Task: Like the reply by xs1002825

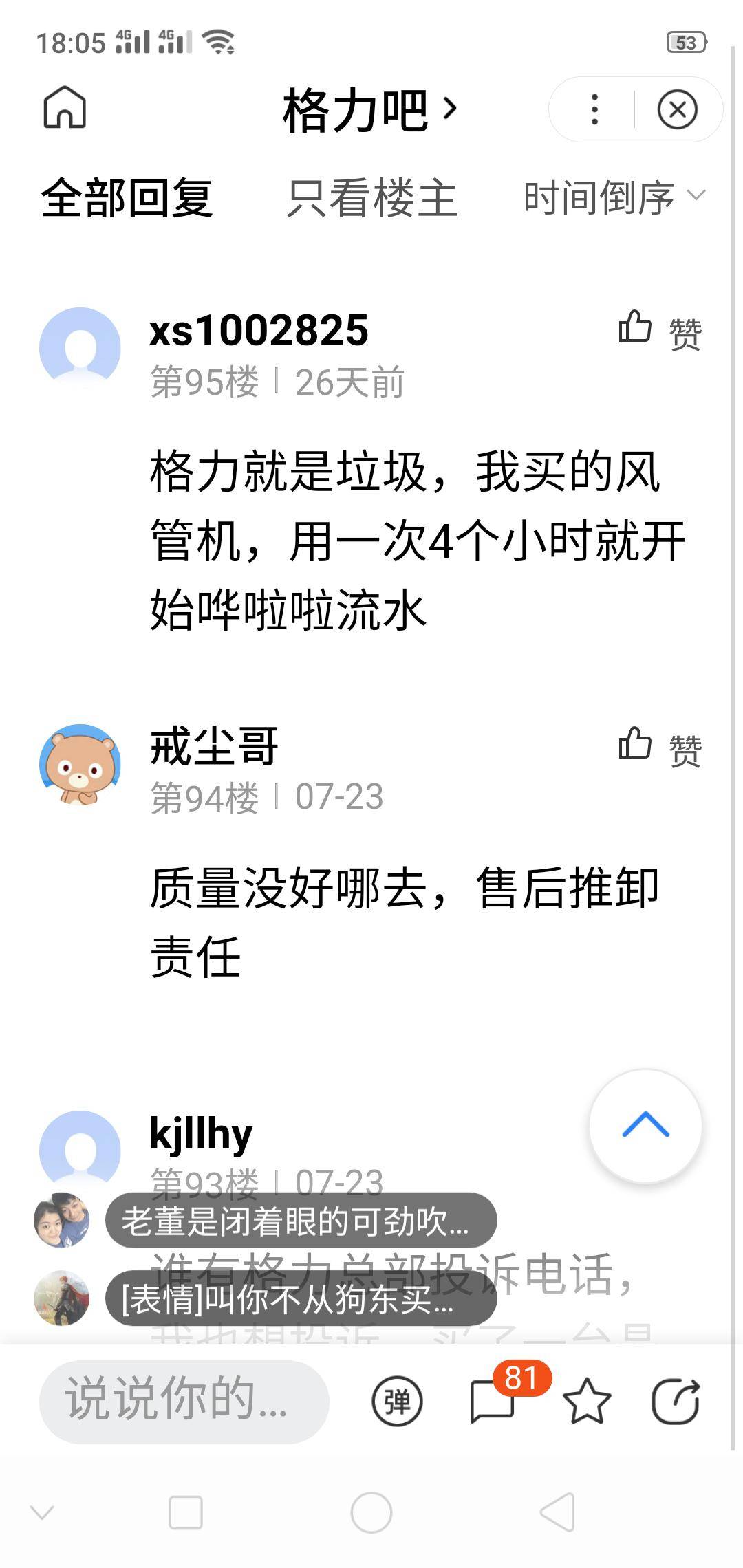Action: click(659, 330)
